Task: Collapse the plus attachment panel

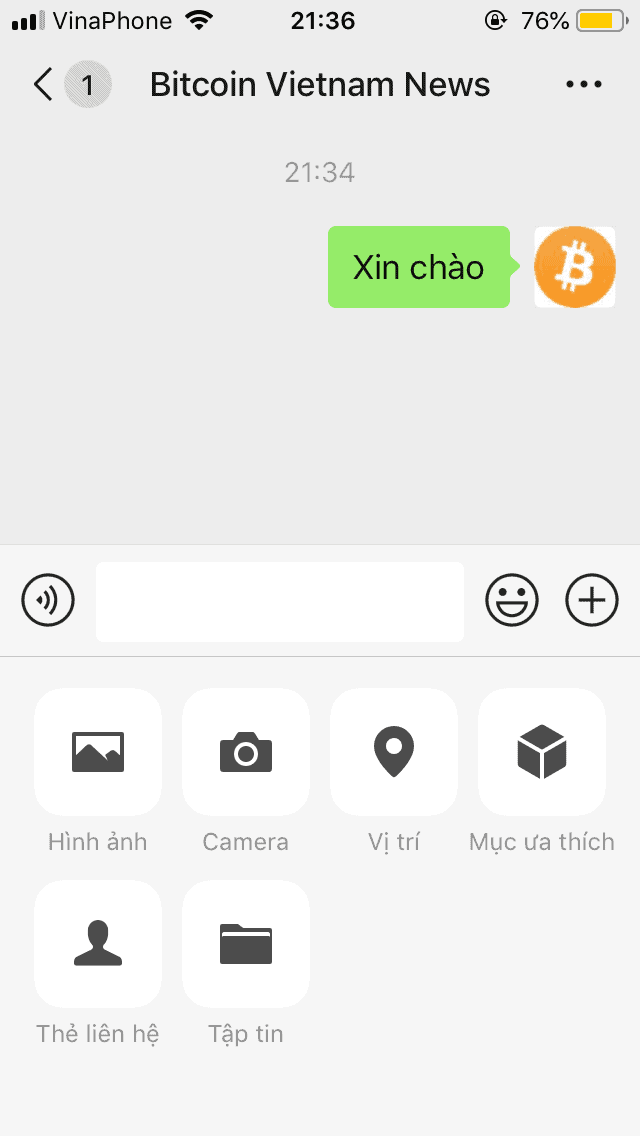Action: (x=592, y=601)
